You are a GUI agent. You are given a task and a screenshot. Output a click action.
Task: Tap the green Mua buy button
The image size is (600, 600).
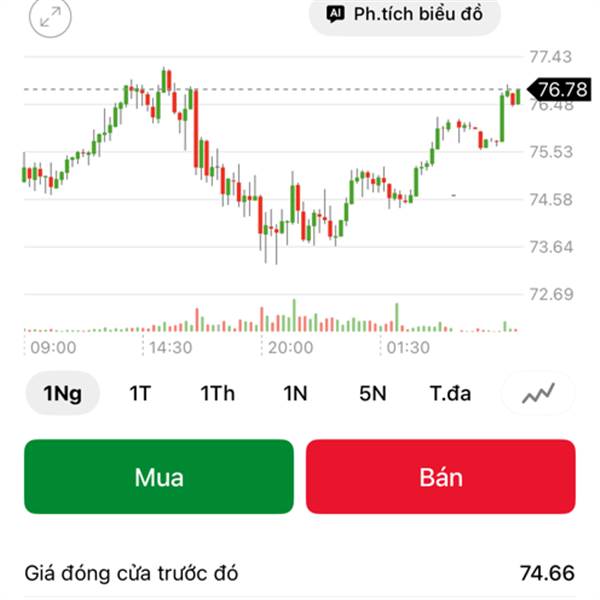coord(159,477)
